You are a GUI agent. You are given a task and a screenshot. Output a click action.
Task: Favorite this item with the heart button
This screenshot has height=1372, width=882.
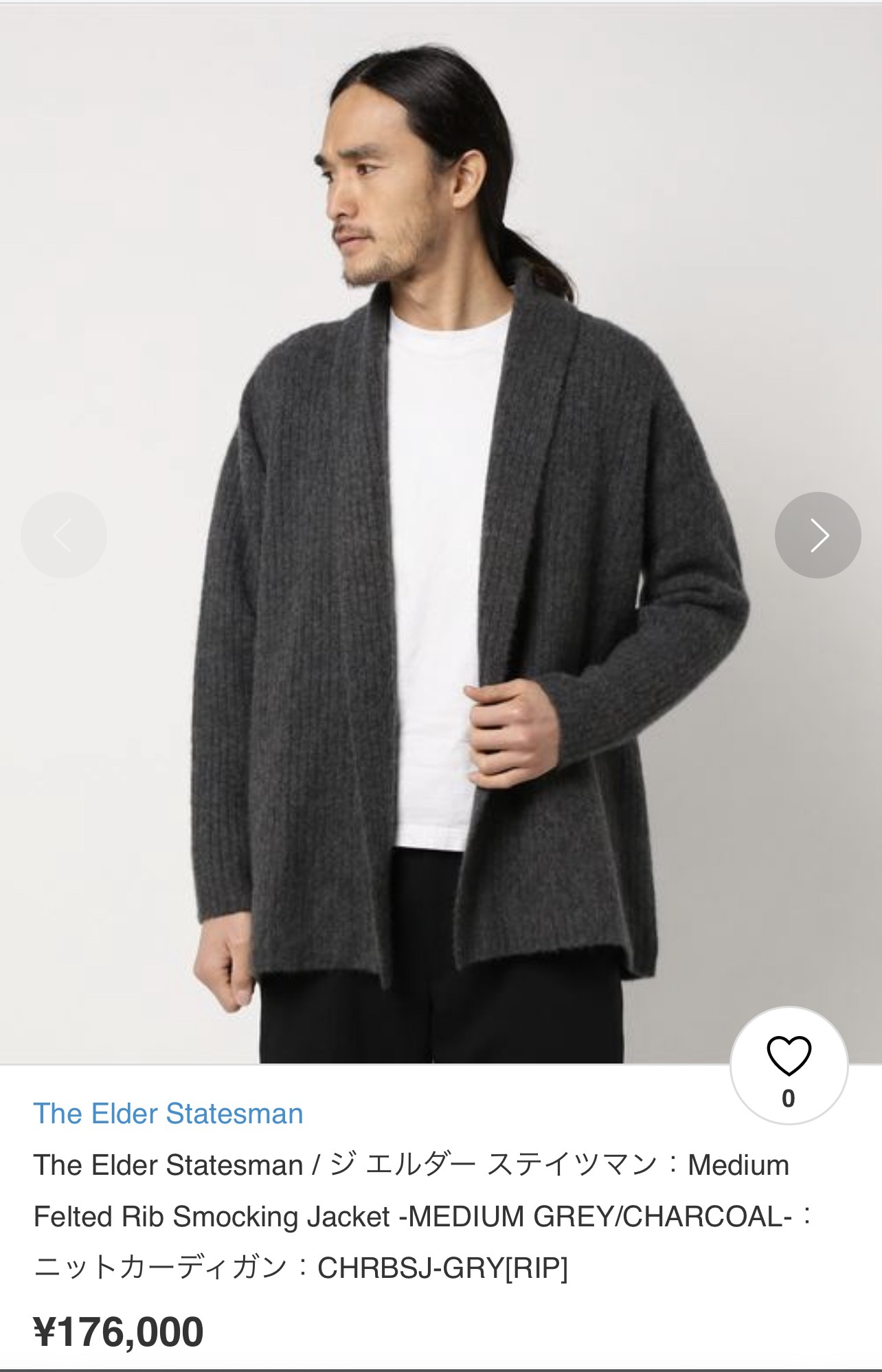[789, 1064]
